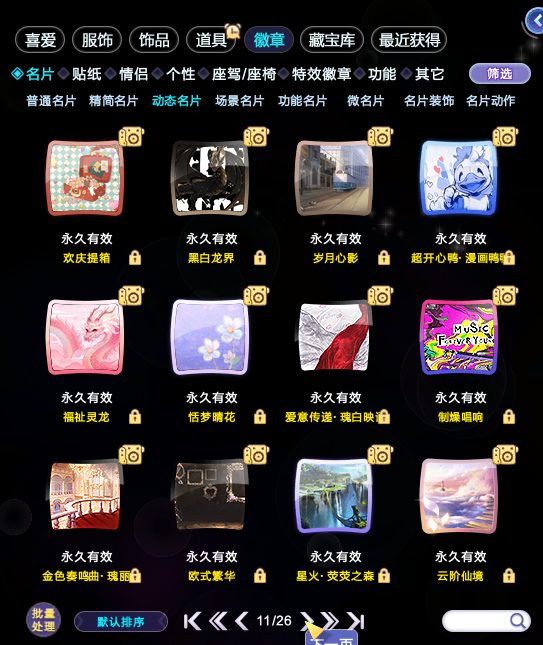
Task: Open 批量处理 batch processing
Action: coord(44,620)
